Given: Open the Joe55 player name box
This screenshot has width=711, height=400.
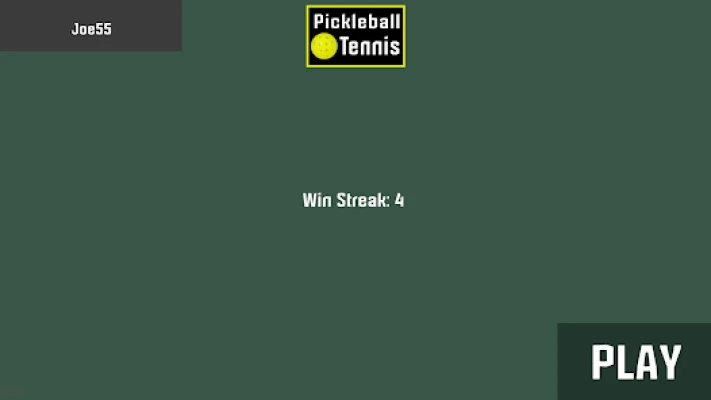Looking at the screenshot, I should (91, 27).
